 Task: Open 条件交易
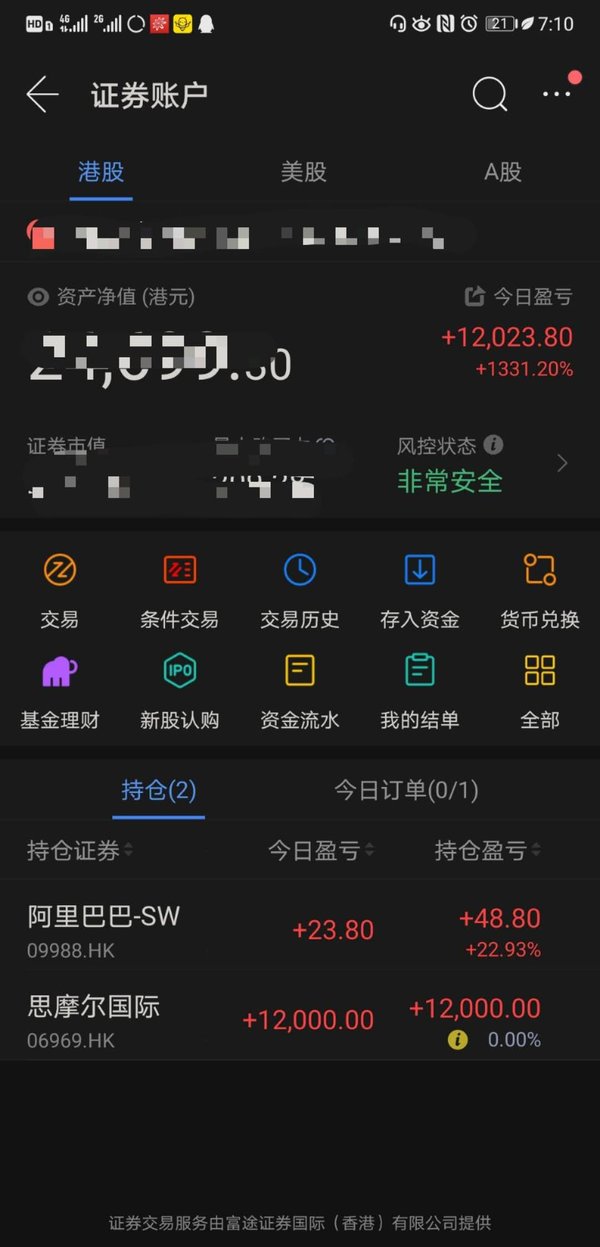179,592
